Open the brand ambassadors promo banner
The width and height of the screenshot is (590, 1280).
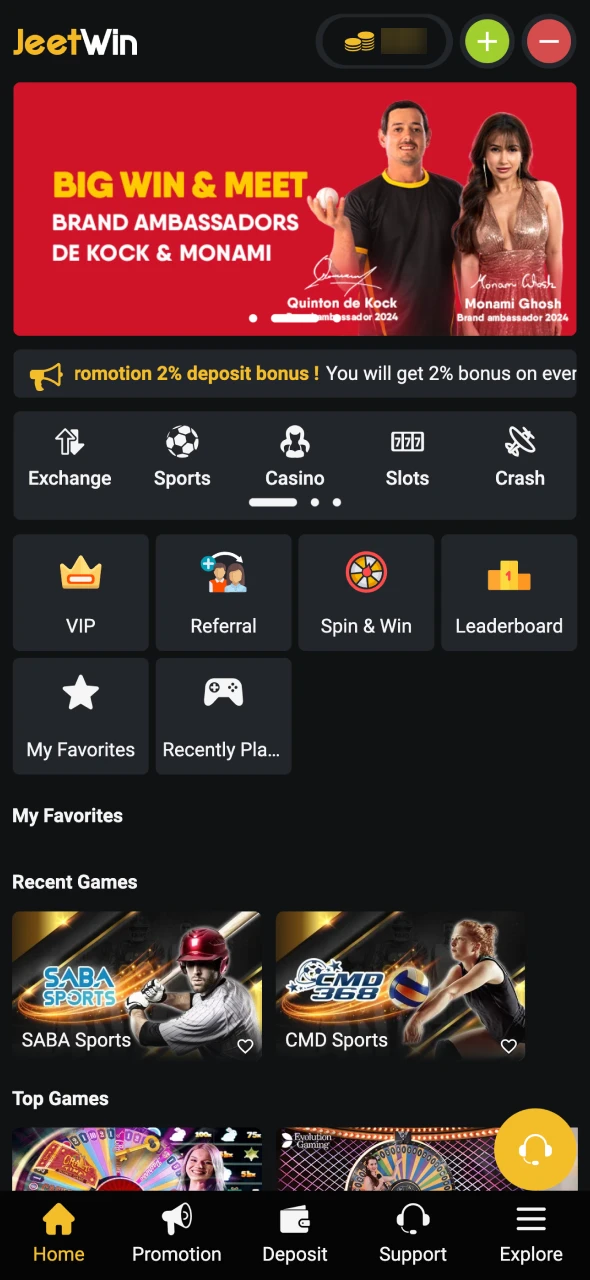(295, 209)
